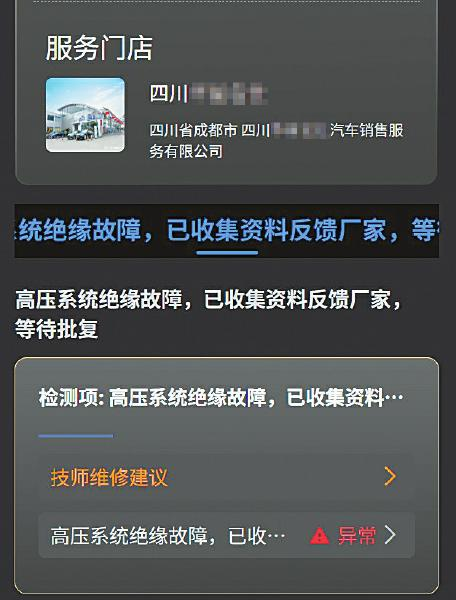Open the 四川 service store card
This screenshot has width=456, height=600.
pyautogui.click(x=226, y=115)
